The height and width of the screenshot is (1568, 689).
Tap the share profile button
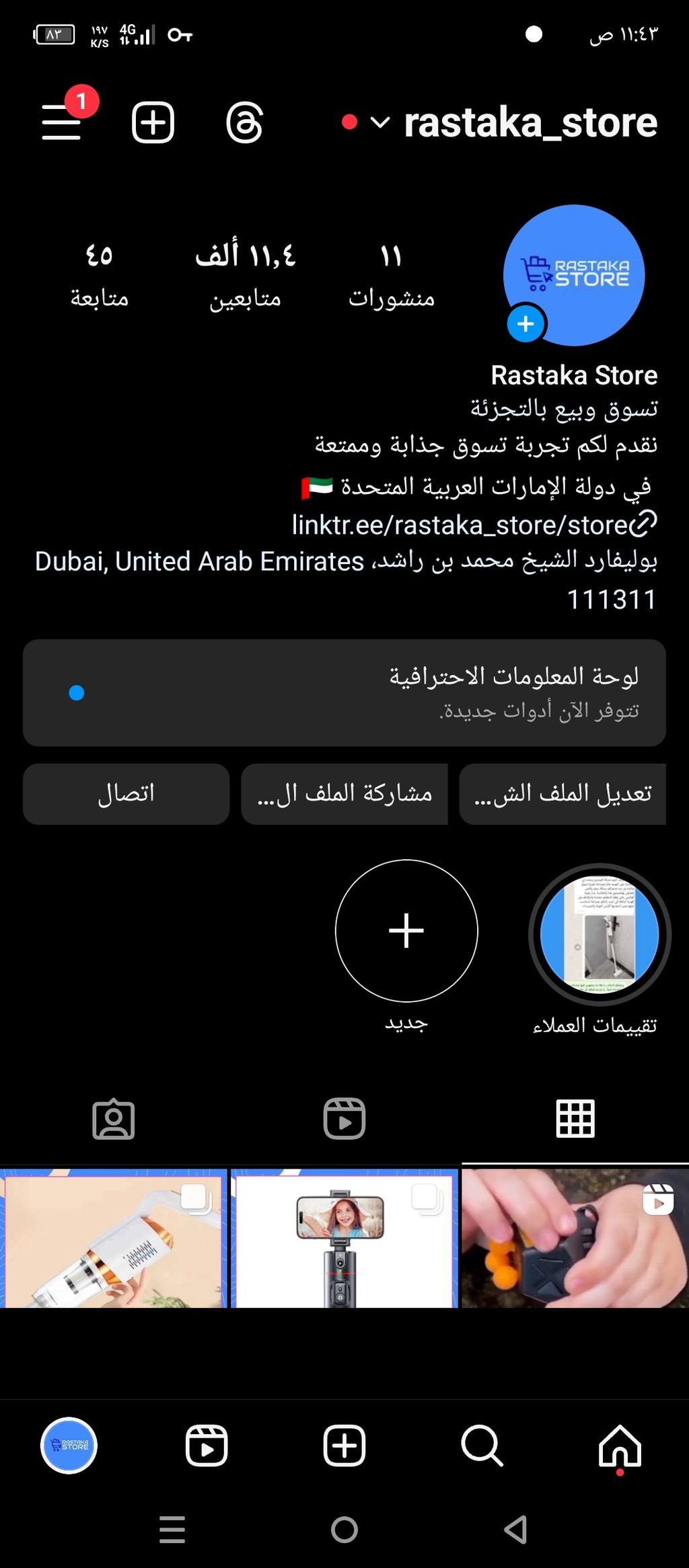click(x=344, y=794)
